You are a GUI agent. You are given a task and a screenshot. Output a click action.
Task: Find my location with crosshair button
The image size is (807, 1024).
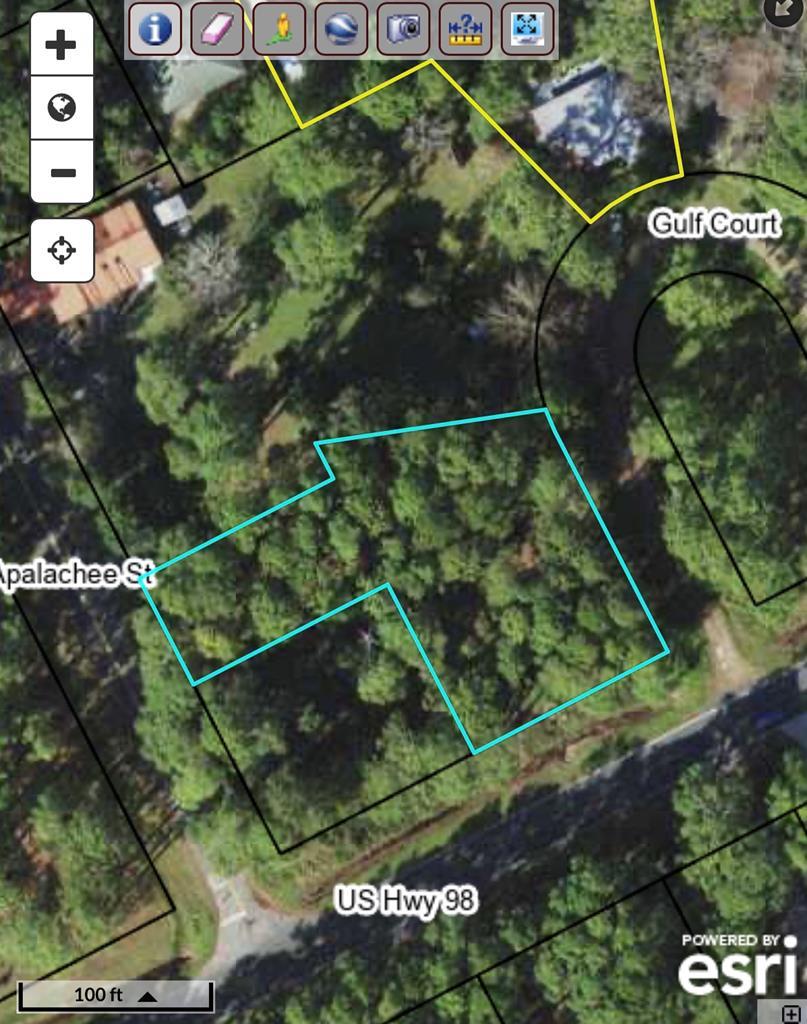point(62,249)
